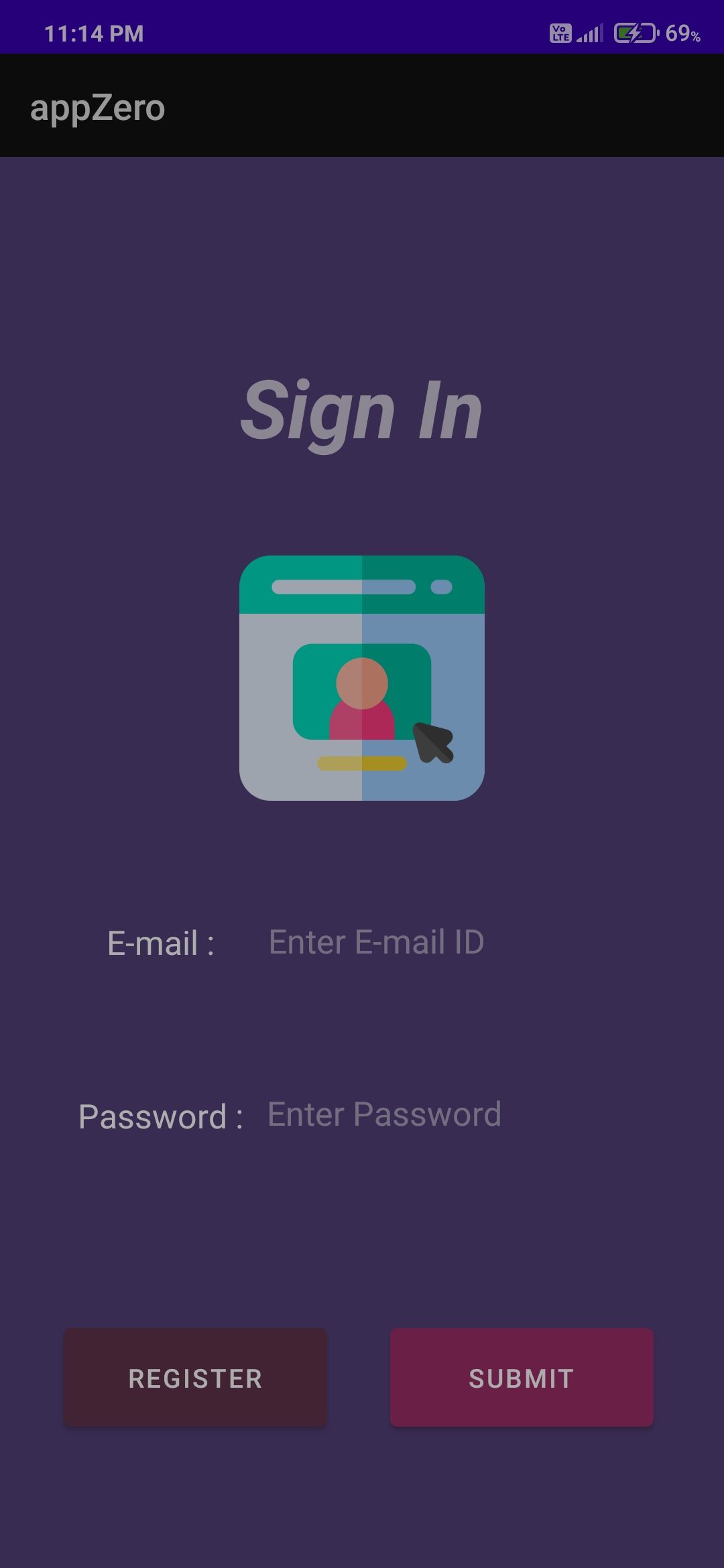724x1568 pixels.
Task: Click the yellow underline bar in the card graphic
Action: click(362, 762)
